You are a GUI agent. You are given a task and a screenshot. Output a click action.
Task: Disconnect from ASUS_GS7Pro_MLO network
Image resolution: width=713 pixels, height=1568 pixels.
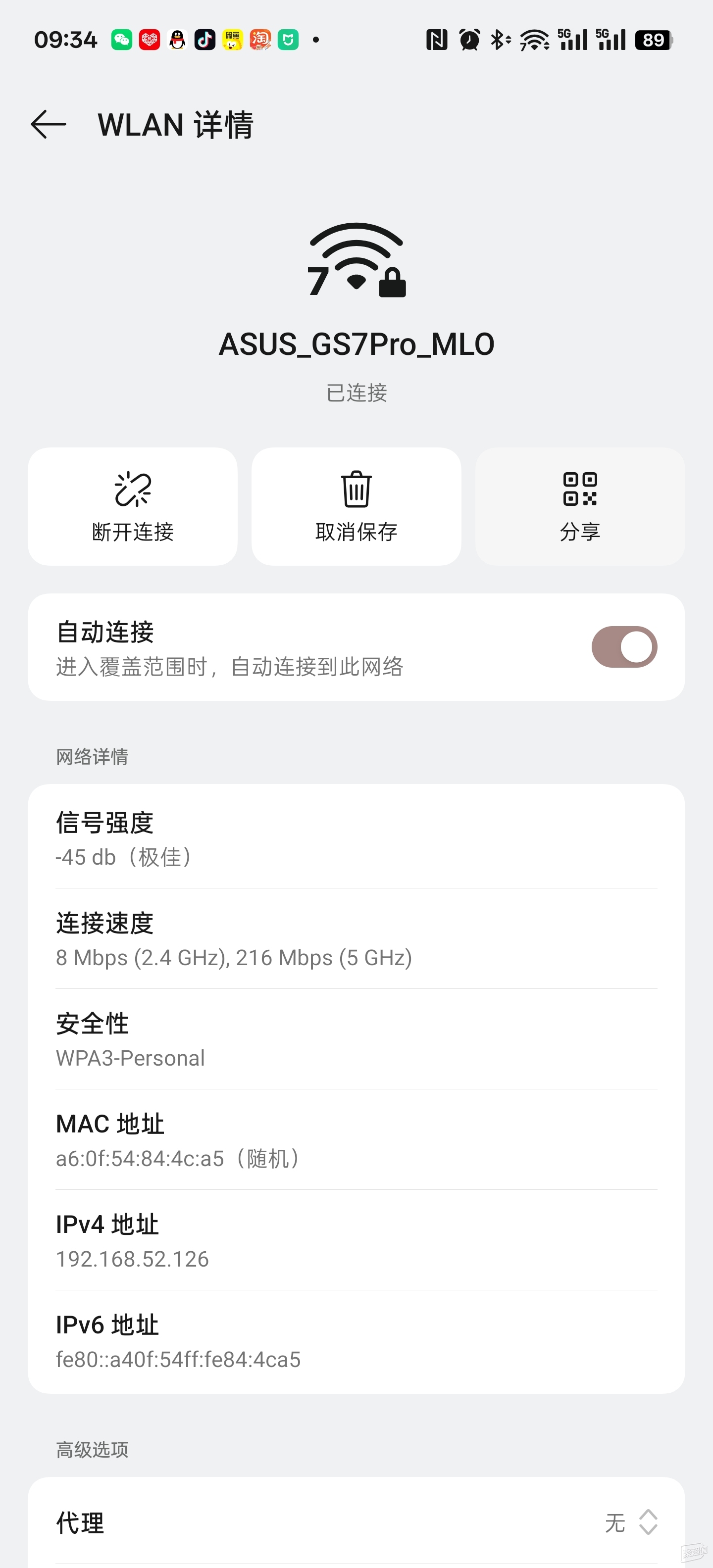coord(133,506)
